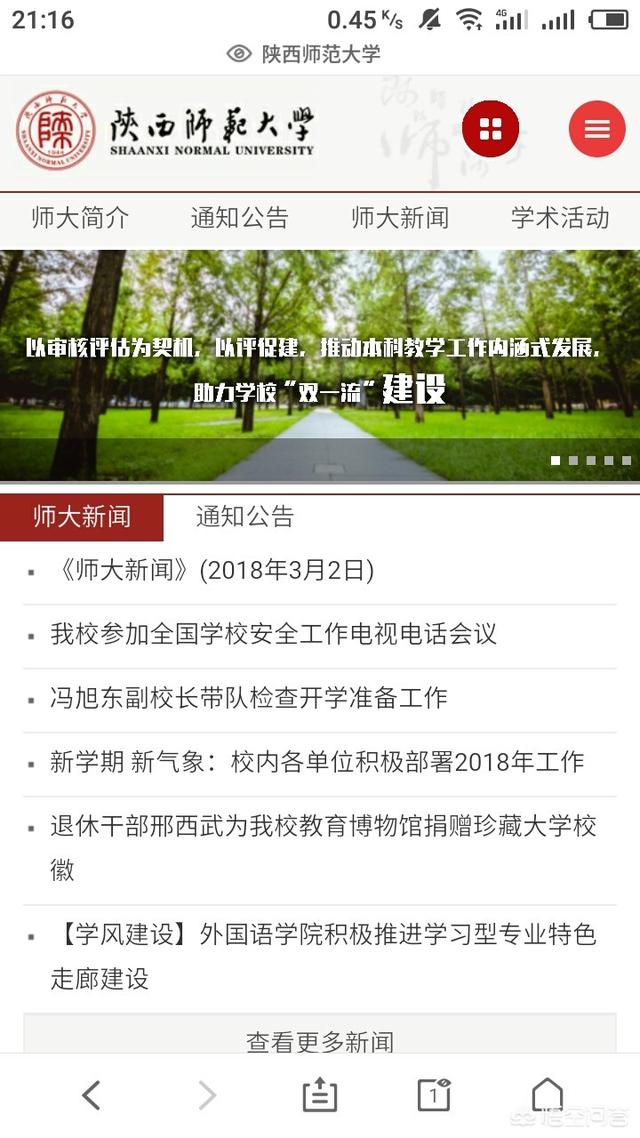Viewport: 640px width, 1138px height.
Task: Select the red 师大新闻 news tab
Action: tap(81, 517)
